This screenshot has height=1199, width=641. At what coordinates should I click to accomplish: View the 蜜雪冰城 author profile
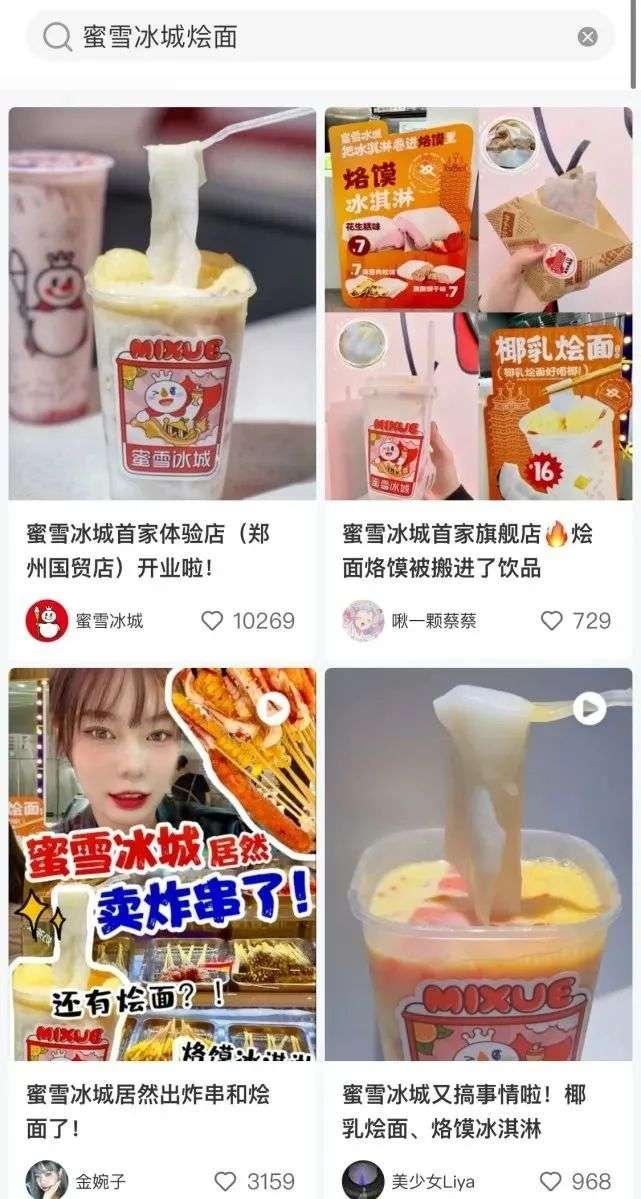click(x=47, y=621)
